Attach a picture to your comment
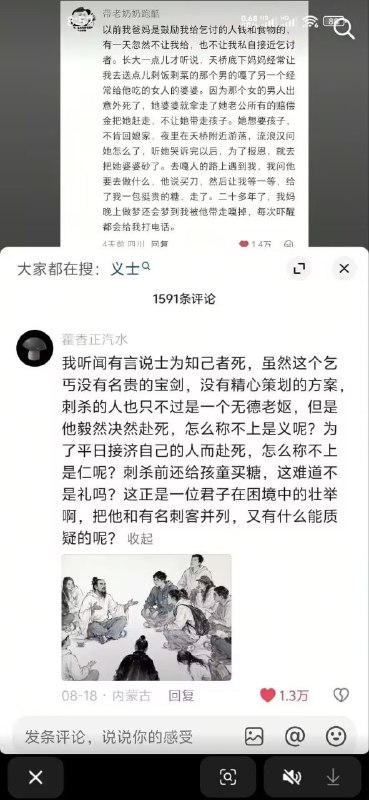This screenshot has height=800, width=369. coord(254,736)
